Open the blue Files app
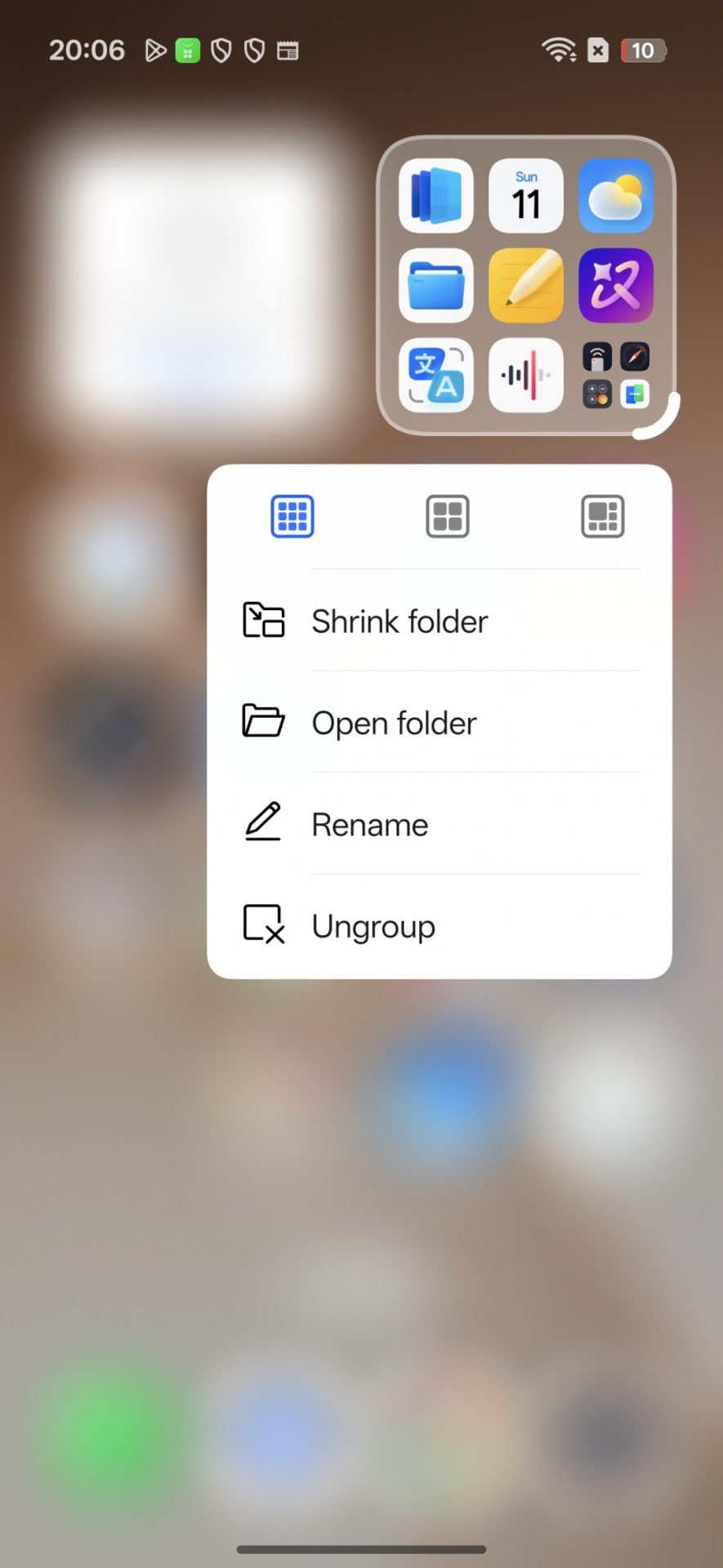 point(436,286)
